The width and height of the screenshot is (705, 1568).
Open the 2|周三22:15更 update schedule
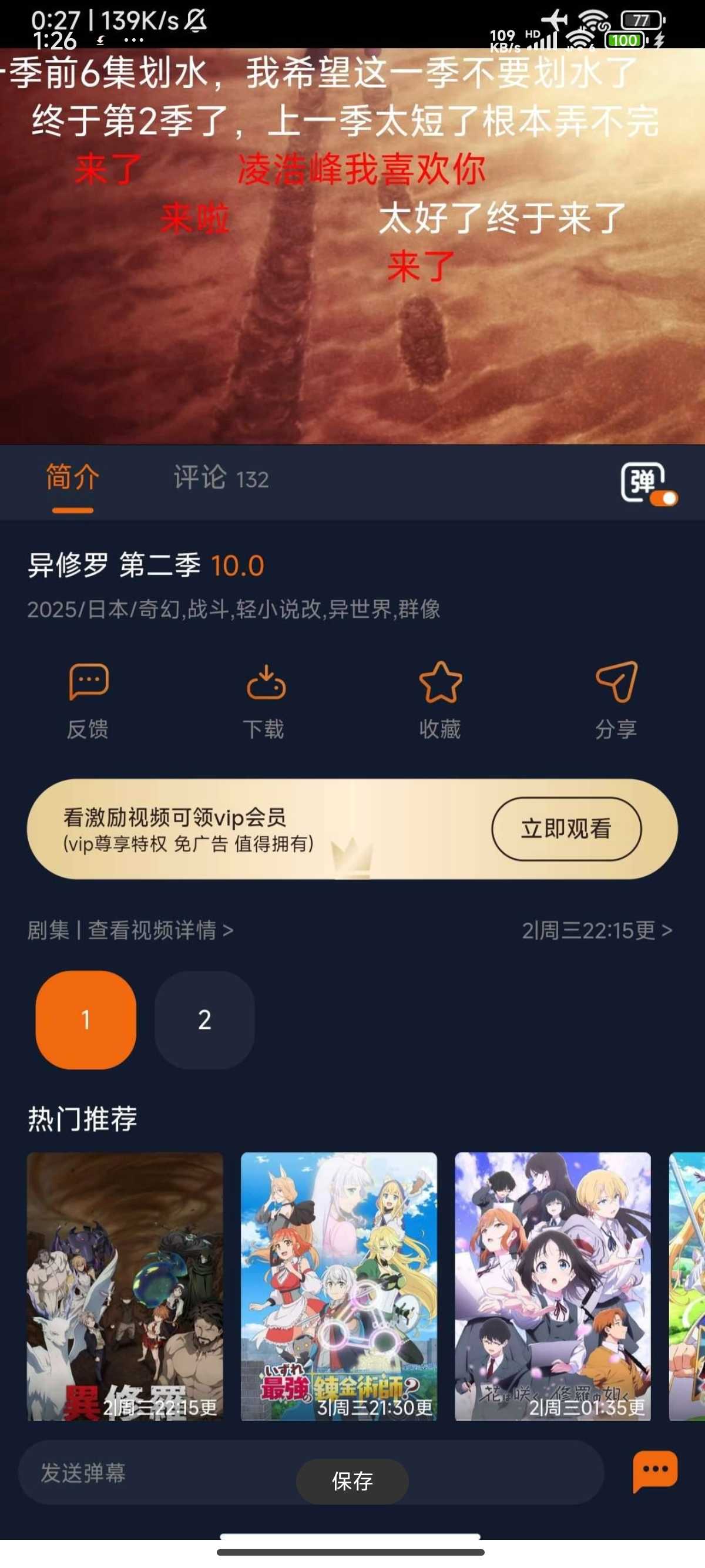pyautogui.click(x=597, y=930)
